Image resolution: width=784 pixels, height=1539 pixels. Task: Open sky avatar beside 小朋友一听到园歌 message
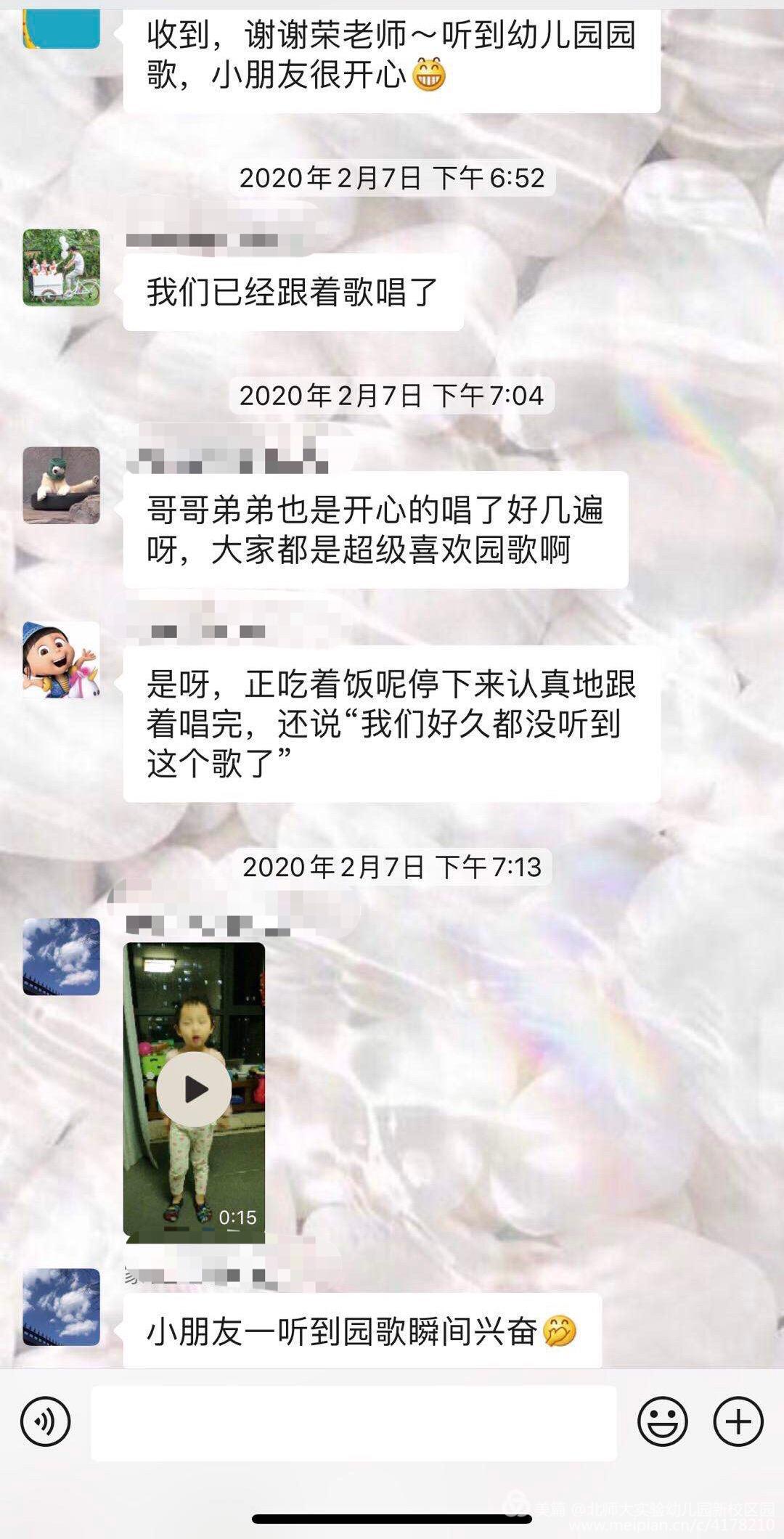pyautogui.click(x=61, y=1307)
